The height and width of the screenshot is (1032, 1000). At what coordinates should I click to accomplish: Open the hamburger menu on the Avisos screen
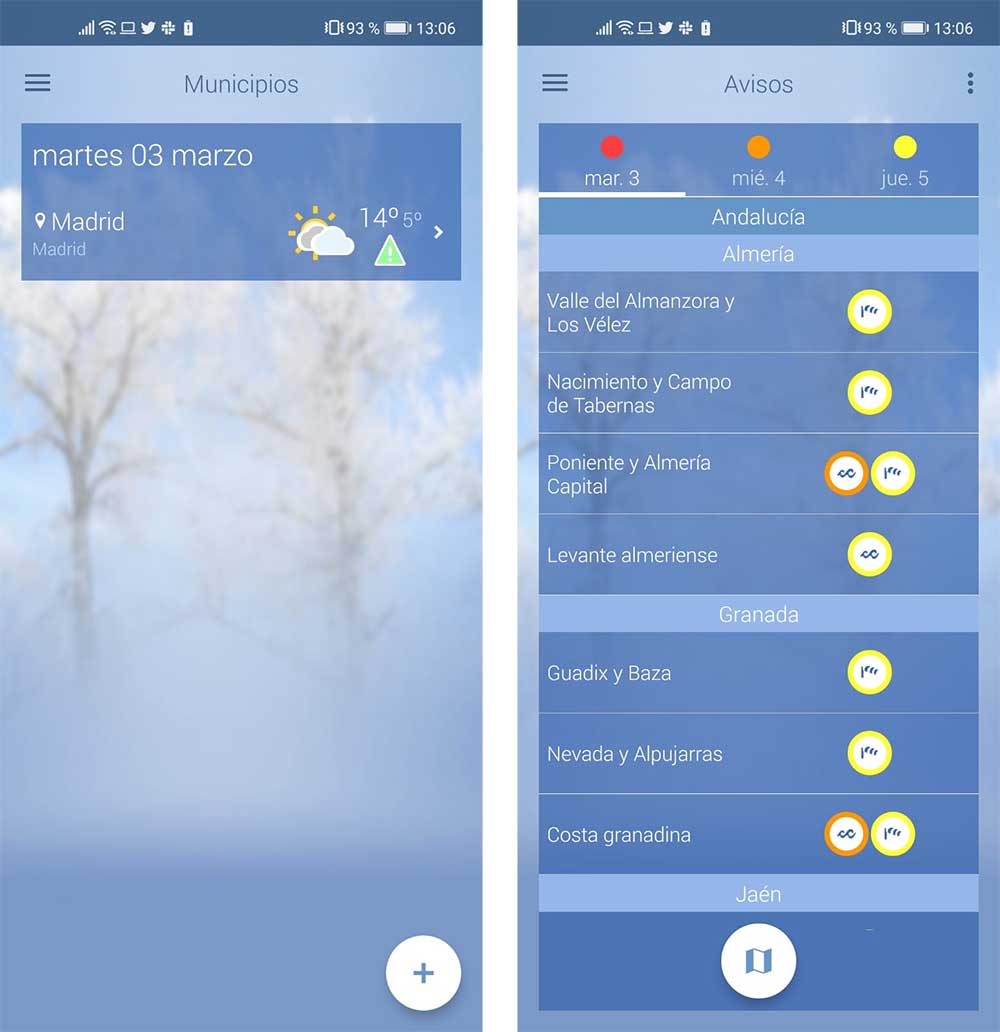(x=555, y=83)
